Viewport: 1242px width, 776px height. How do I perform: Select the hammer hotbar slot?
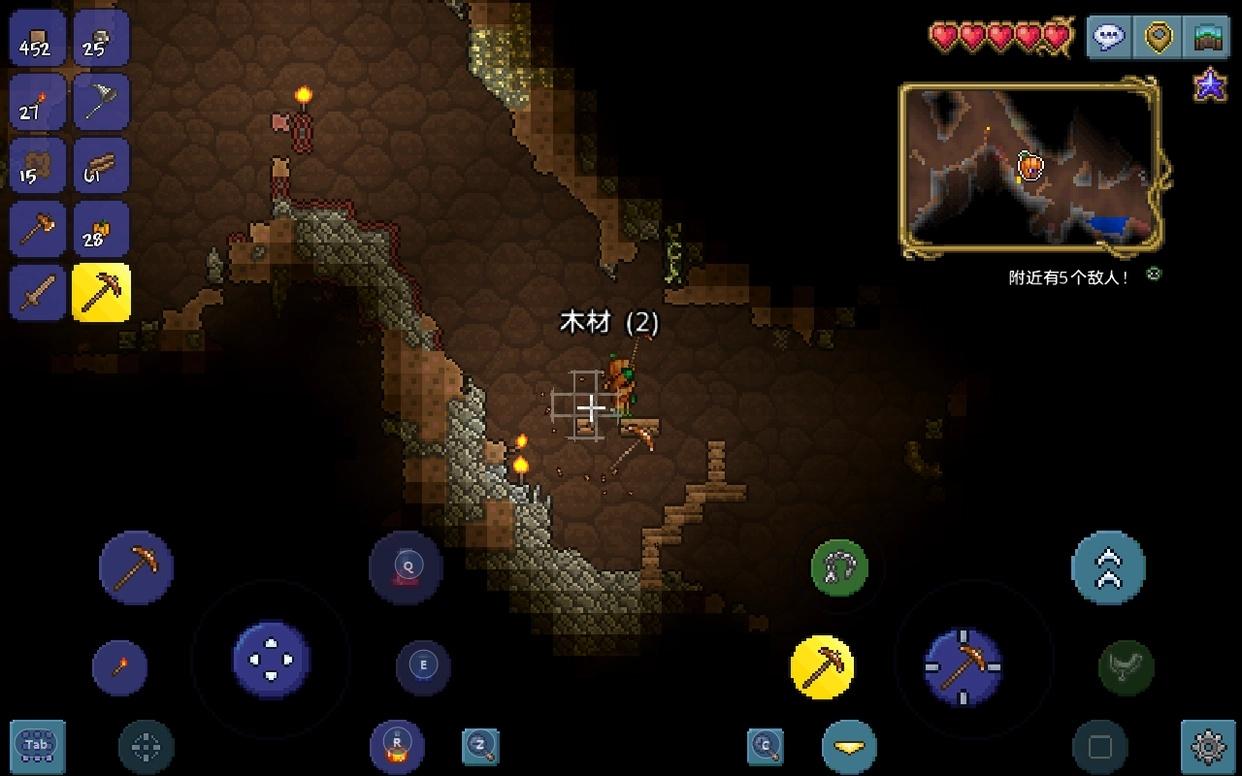38,229
